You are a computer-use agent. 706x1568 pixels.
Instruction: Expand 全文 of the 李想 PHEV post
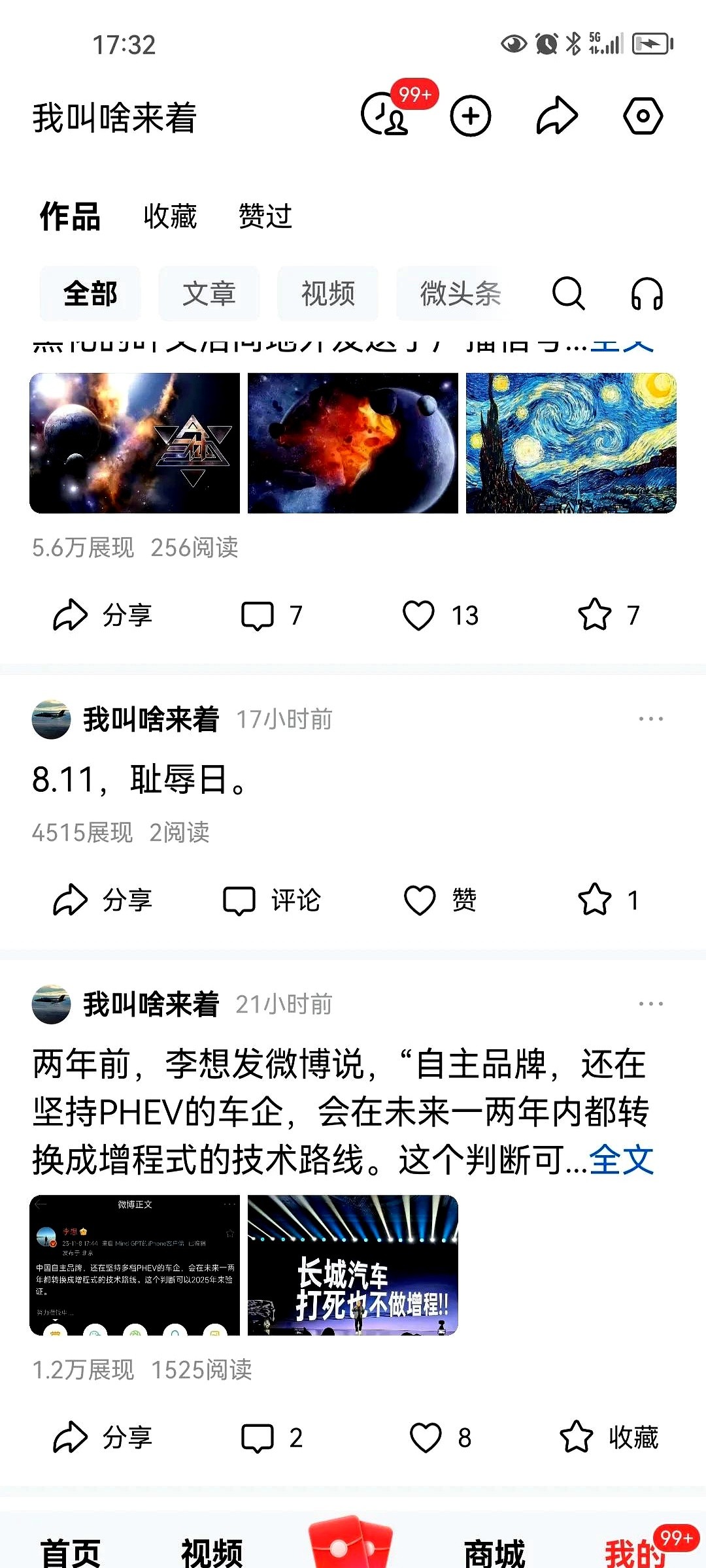[x=622, y=1160]
